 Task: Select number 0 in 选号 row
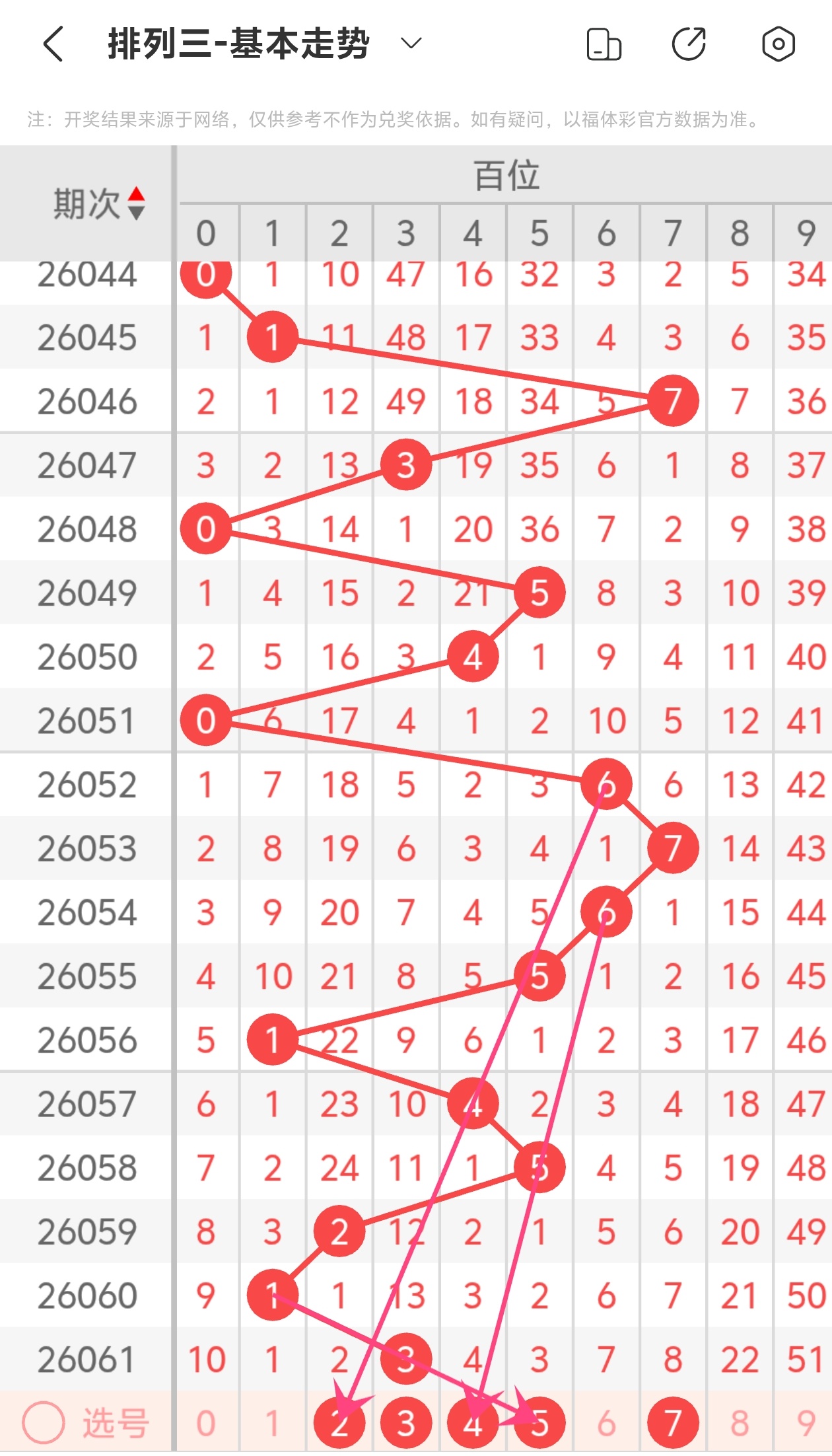(206, 1423)
